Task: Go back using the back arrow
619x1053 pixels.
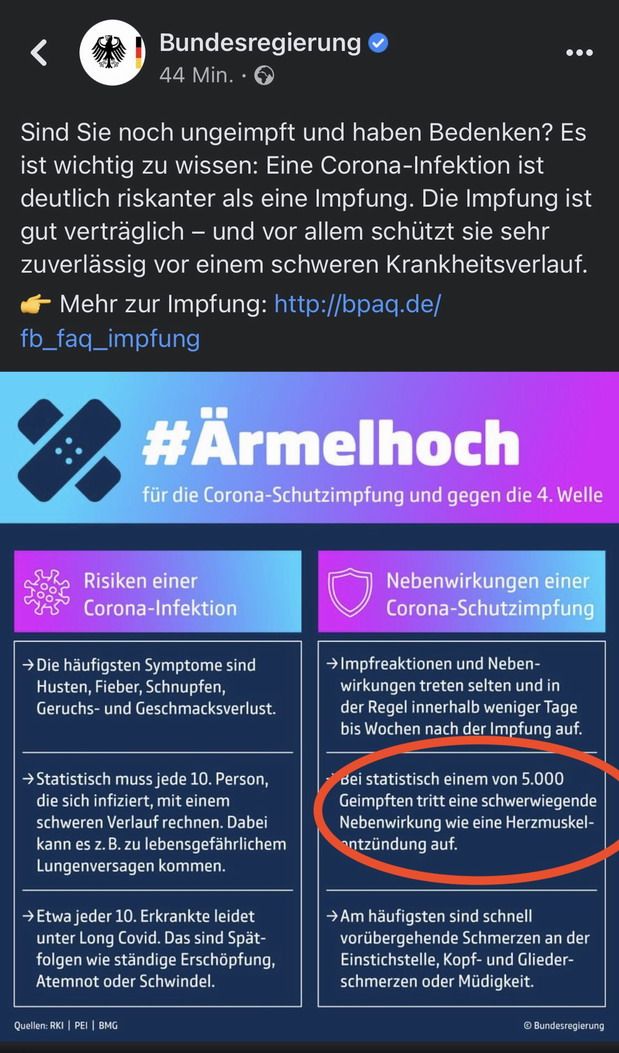Action: tap(39, 53)
